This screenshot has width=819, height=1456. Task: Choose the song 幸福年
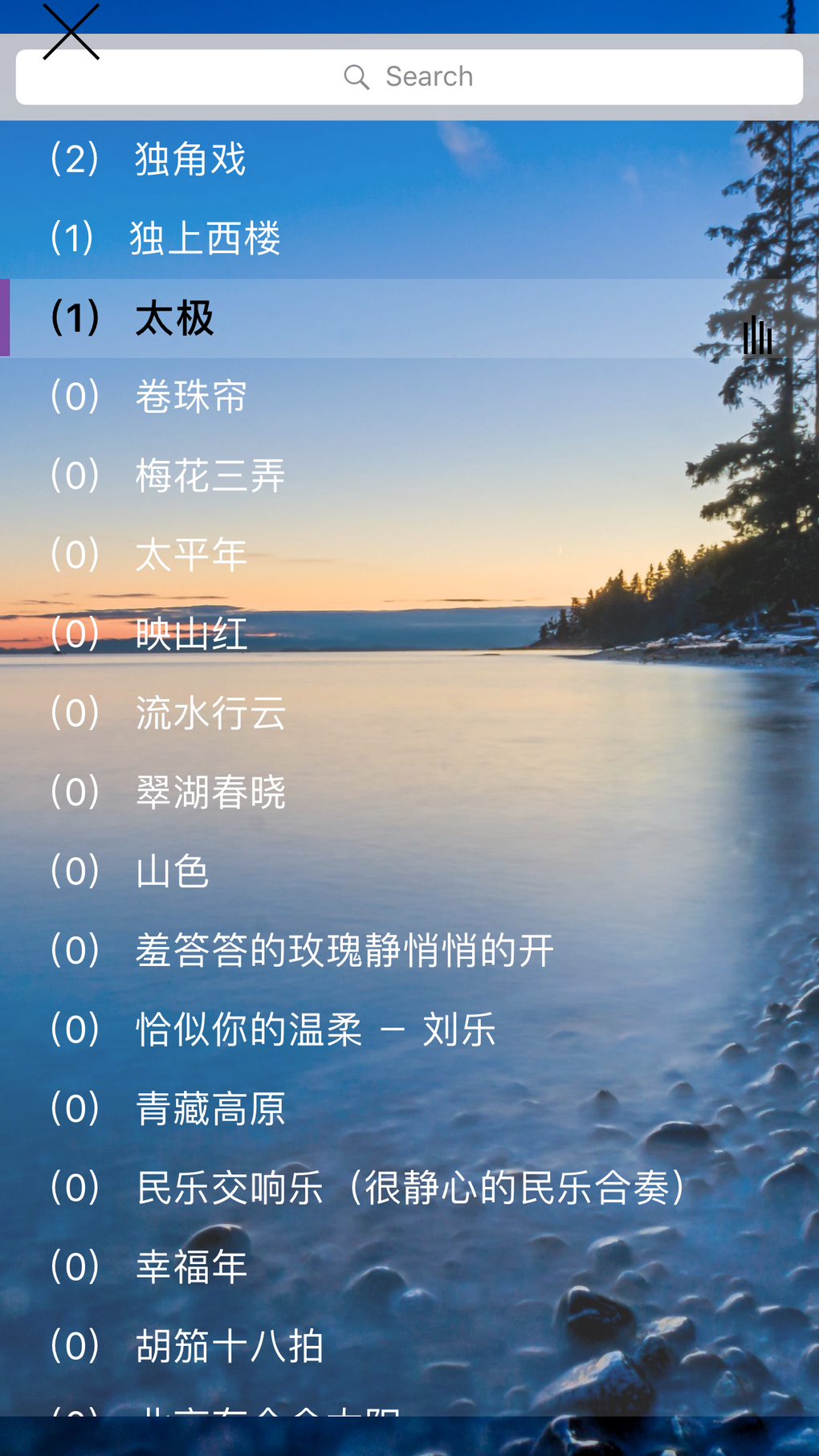click(x=409, y=1266)
